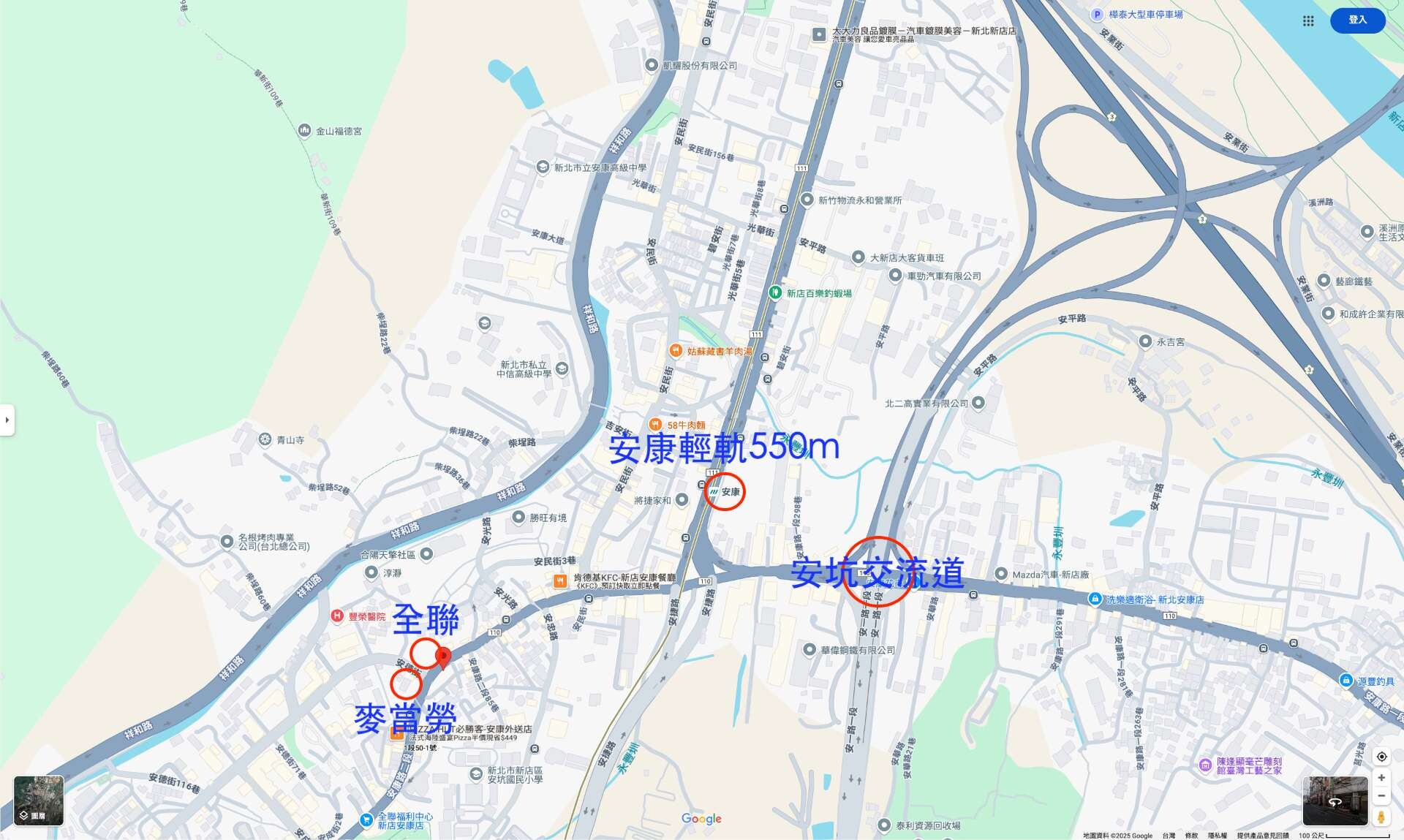Image resolution: width=1404 pixels, height=840 pixels.
Task: Activate the Street View pegman
Action: tap(1381, 817)
